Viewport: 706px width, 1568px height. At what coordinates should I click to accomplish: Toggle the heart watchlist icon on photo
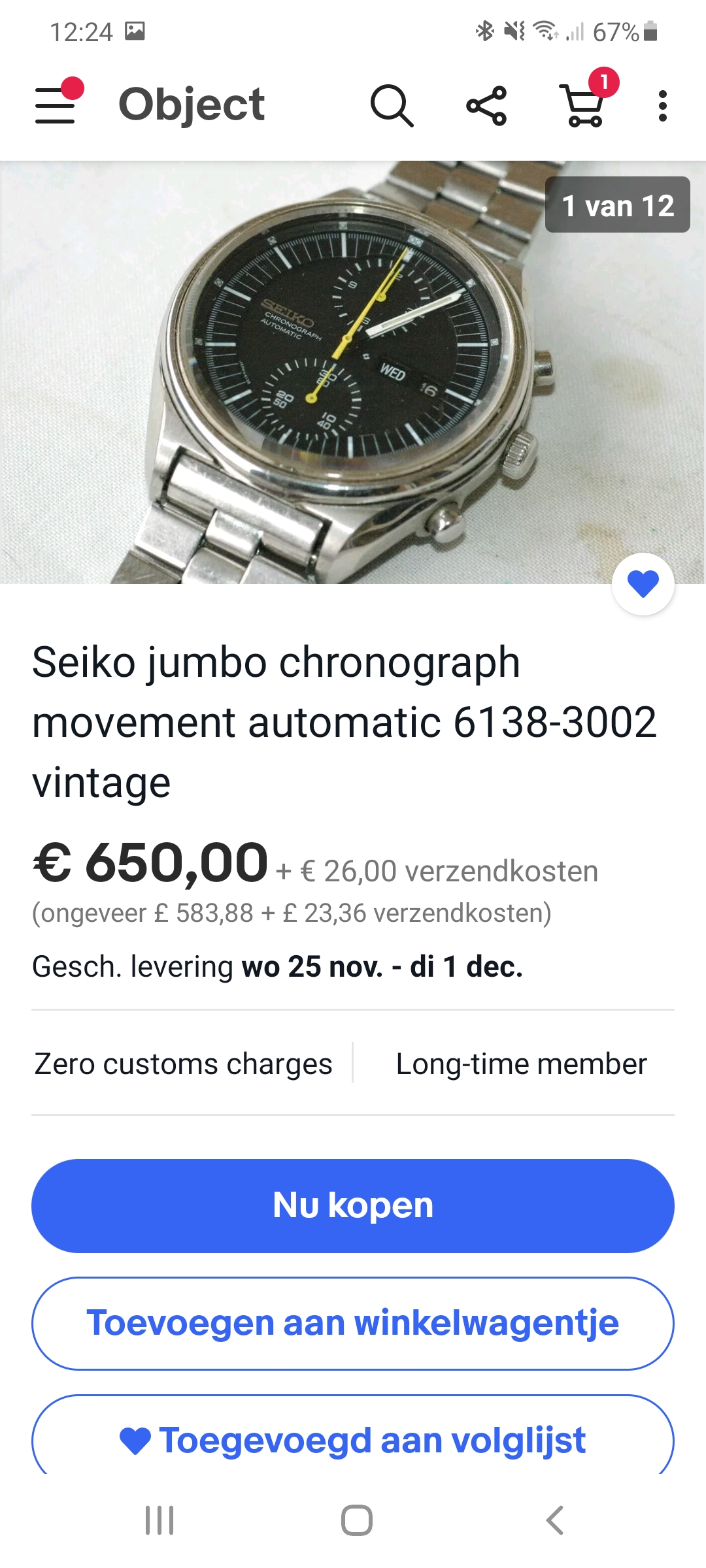643,583
